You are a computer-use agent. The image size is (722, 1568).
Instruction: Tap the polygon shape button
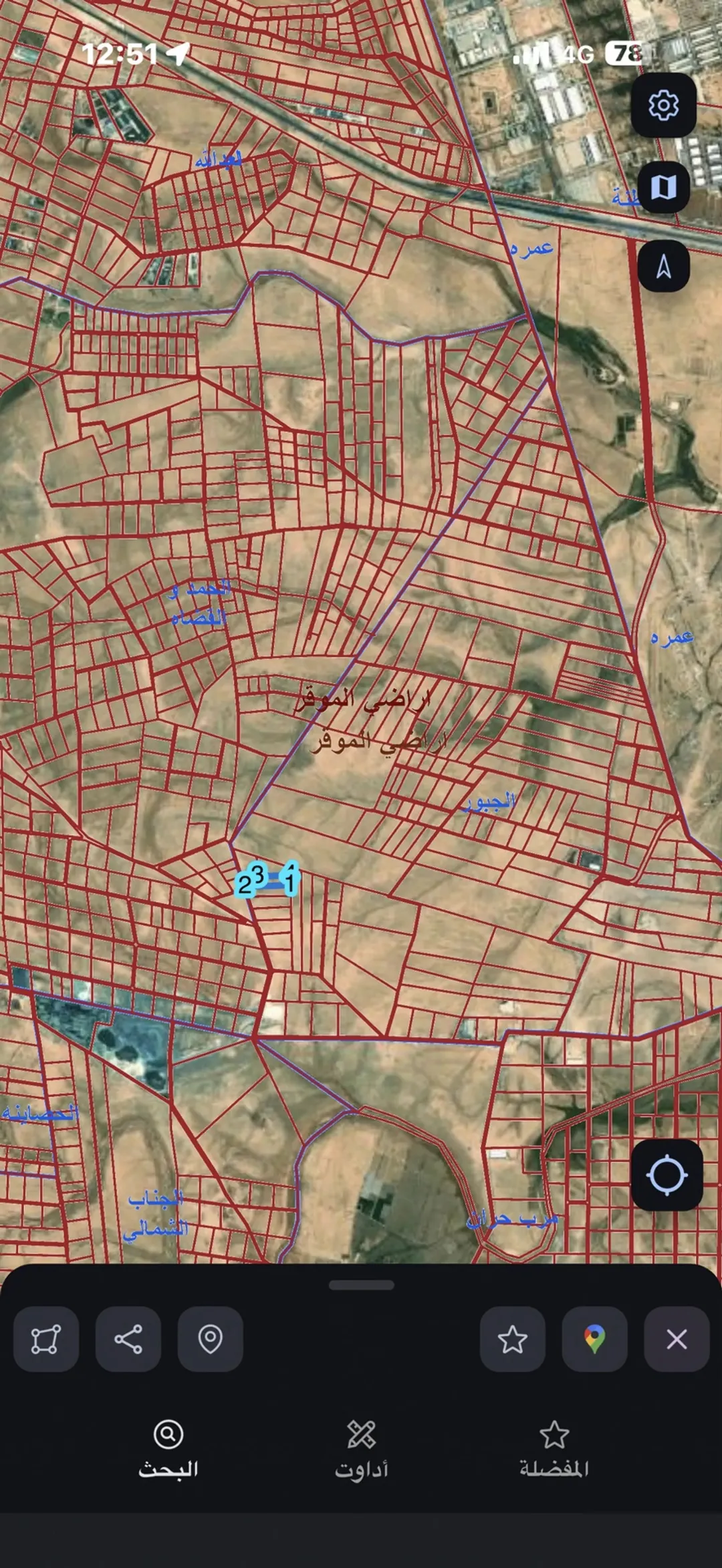click(x=46, y=1339)
